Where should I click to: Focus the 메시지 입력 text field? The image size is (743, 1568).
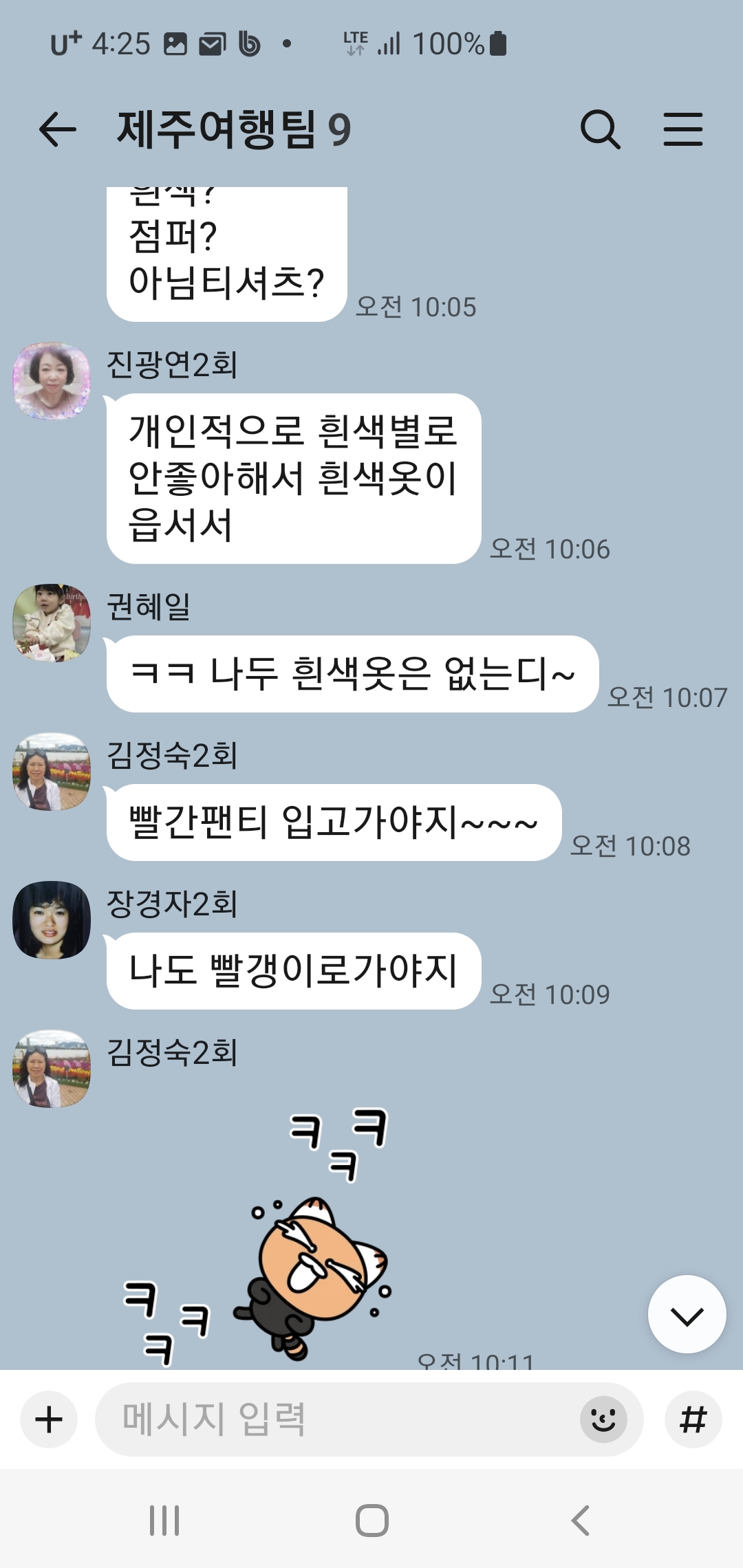click(x=330, y=1419)
